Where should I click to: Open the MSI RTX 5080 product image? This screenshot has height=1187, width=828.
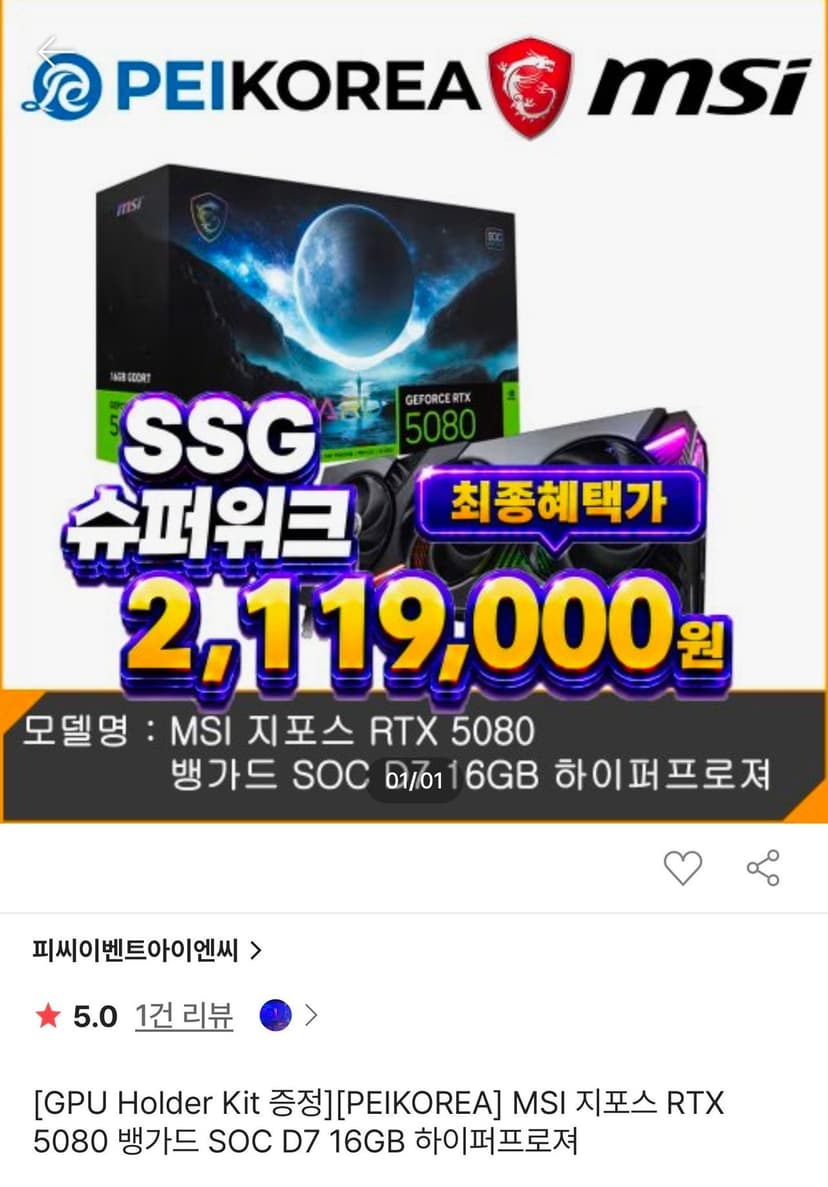(x=414, y=413)
